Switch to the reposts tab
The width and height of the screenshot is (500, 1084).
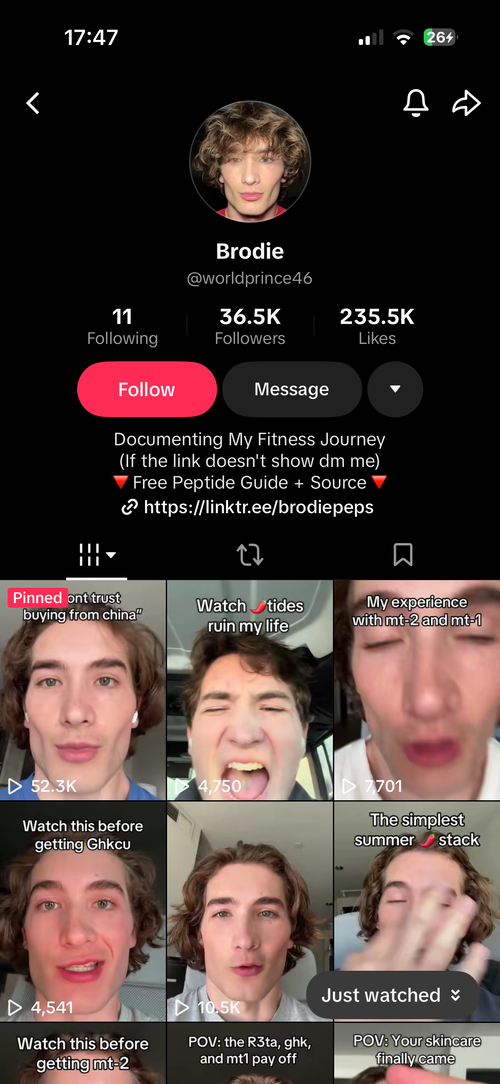click(250, 554)
